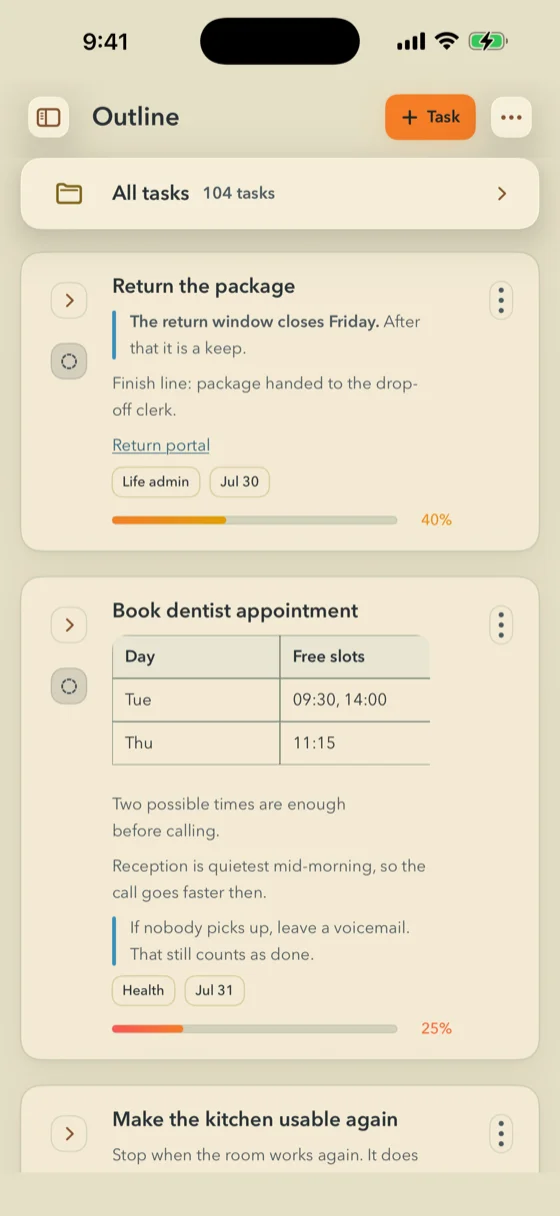Screen dimensions: 560x1216
Task: Mark Return the package status circle
Action: click(69, 361)
